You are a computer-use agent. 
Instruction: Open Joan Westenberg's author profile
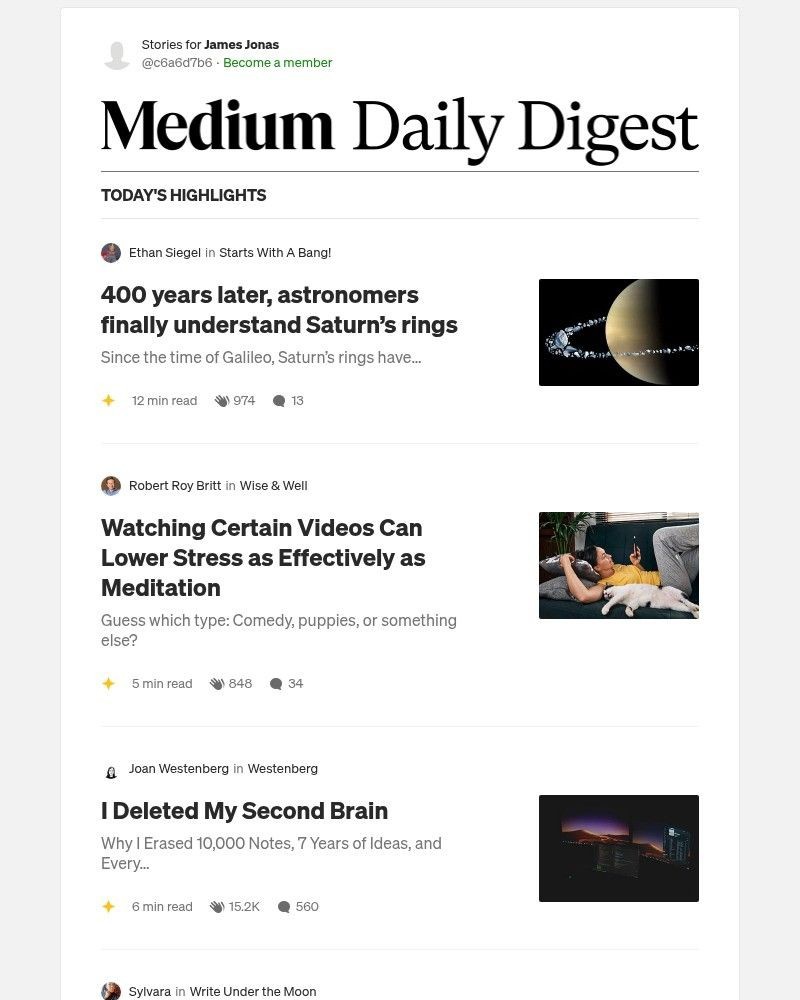178,769
